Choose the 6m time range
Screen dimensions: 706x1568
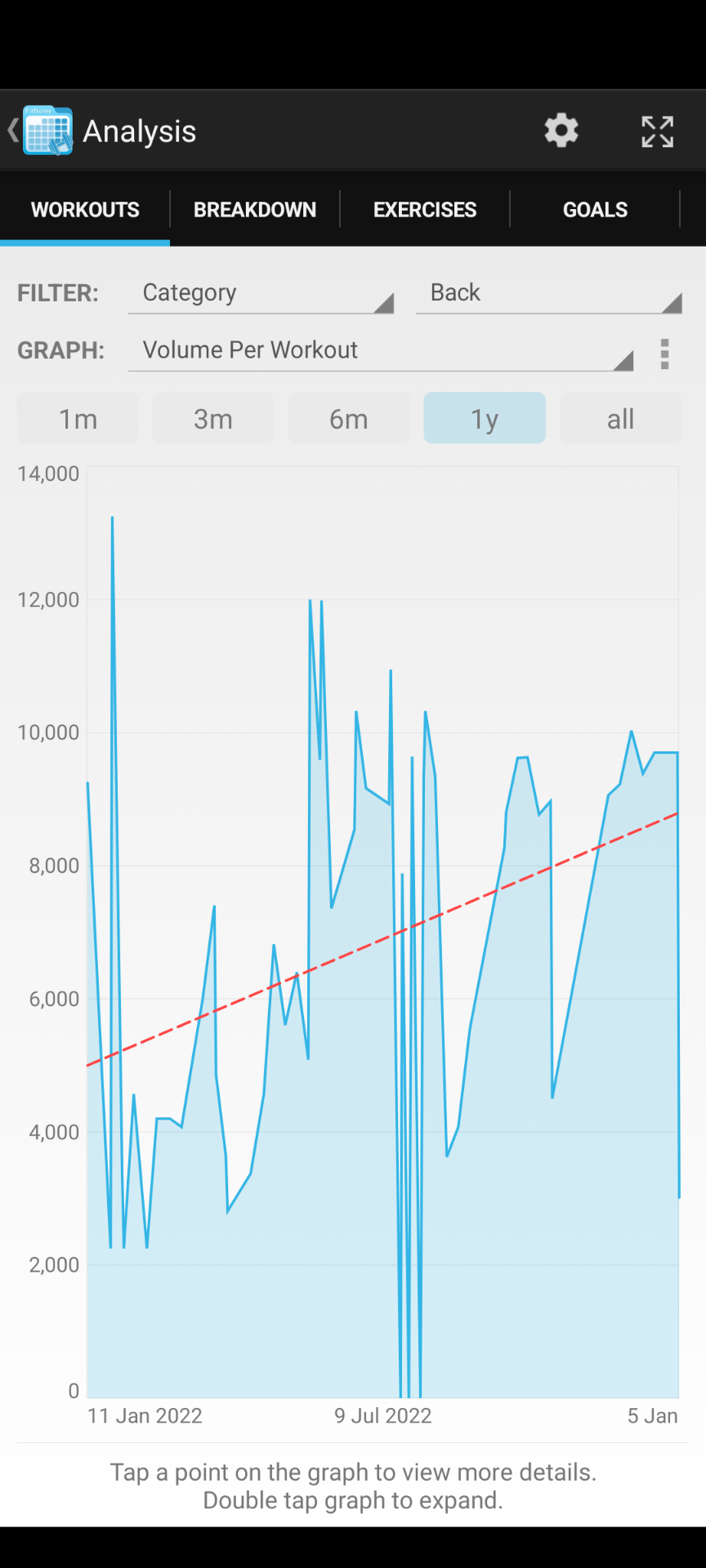coord(349,418)
